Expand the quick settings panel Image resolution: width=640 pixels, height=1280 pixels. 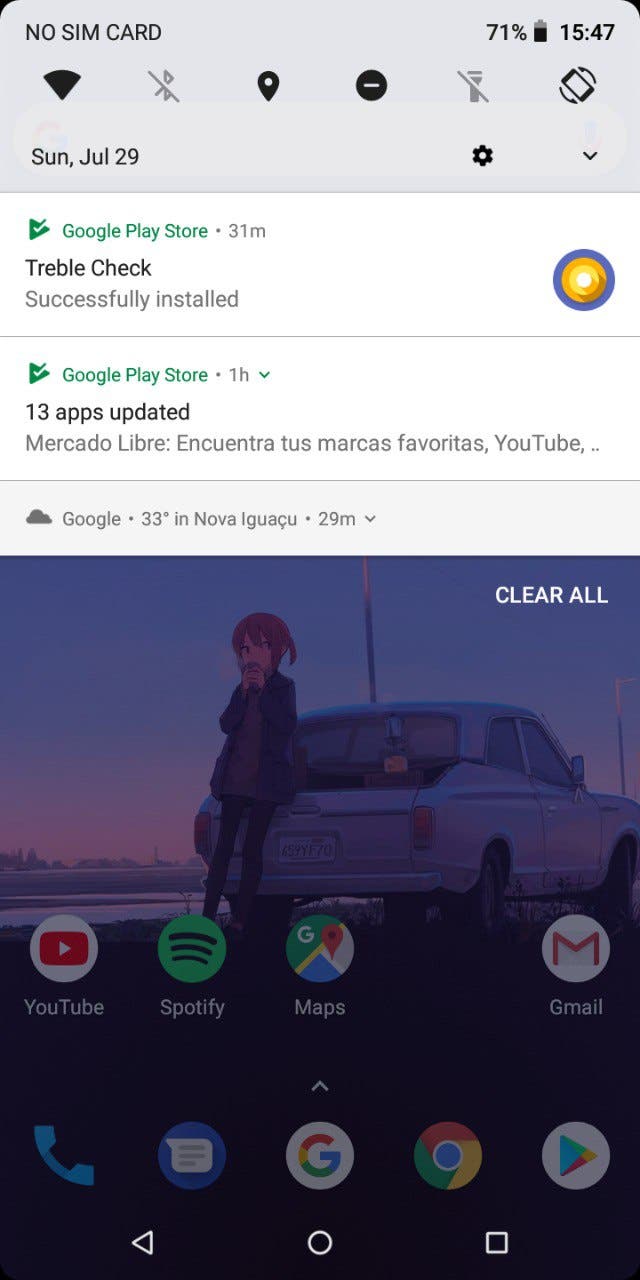click(x=590, y=156)
